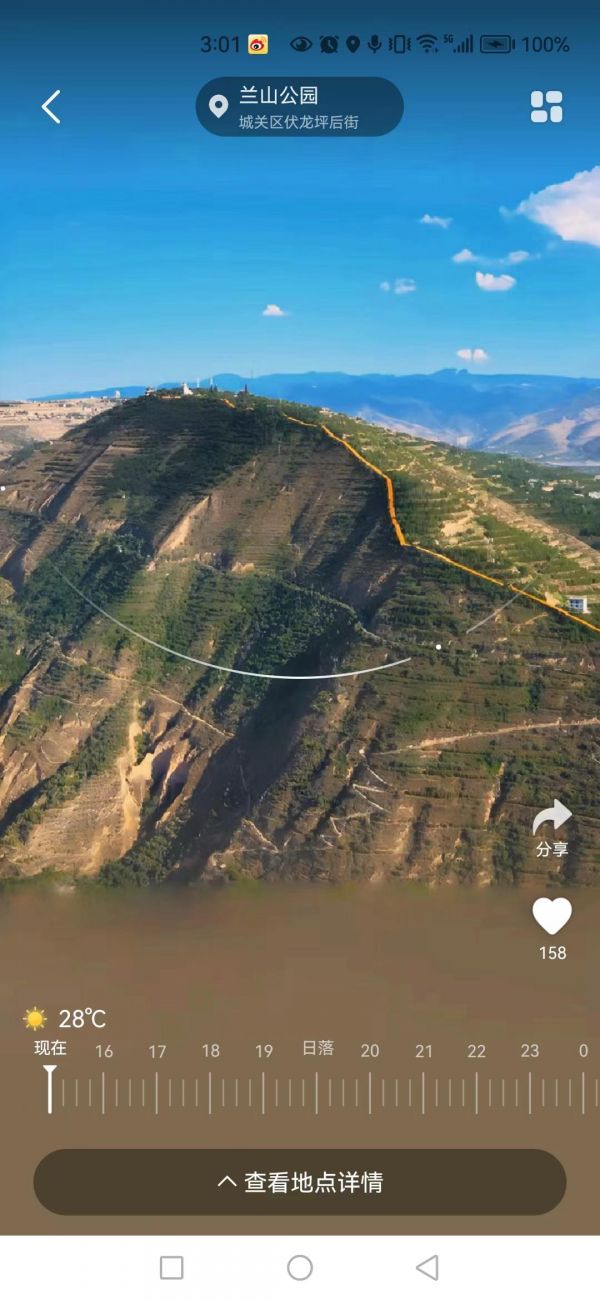Open recent apps from the navigation bar
Image resolution: width=600 pixels, height=1300 pixels.
pos(172,1268)
